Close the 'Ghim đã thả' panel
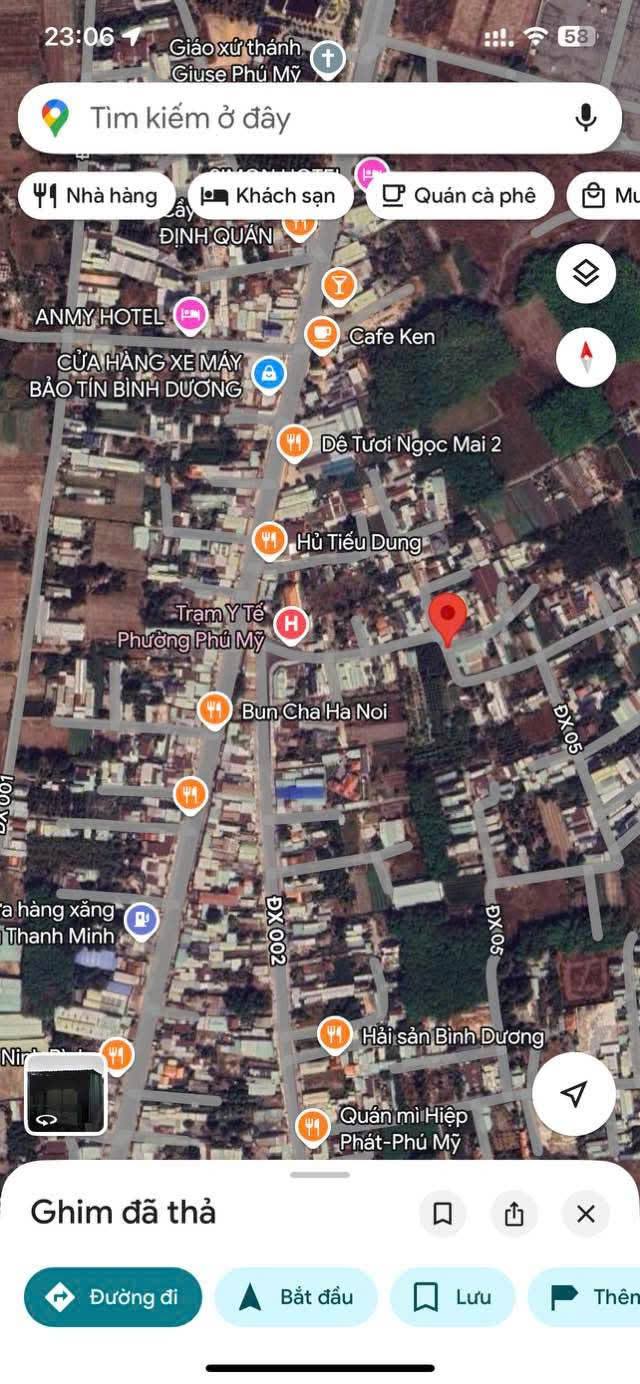The width and height of the screenshot is (640, 1384). pos(586,1214)
